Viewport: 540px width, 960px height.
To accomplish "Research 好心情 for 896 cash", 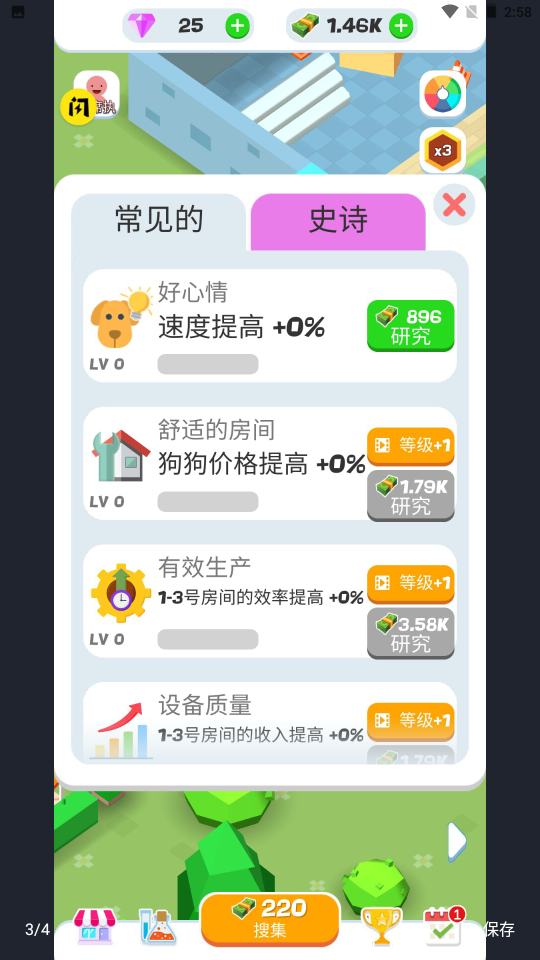I will pyautogui.click(x=411, y=326).
